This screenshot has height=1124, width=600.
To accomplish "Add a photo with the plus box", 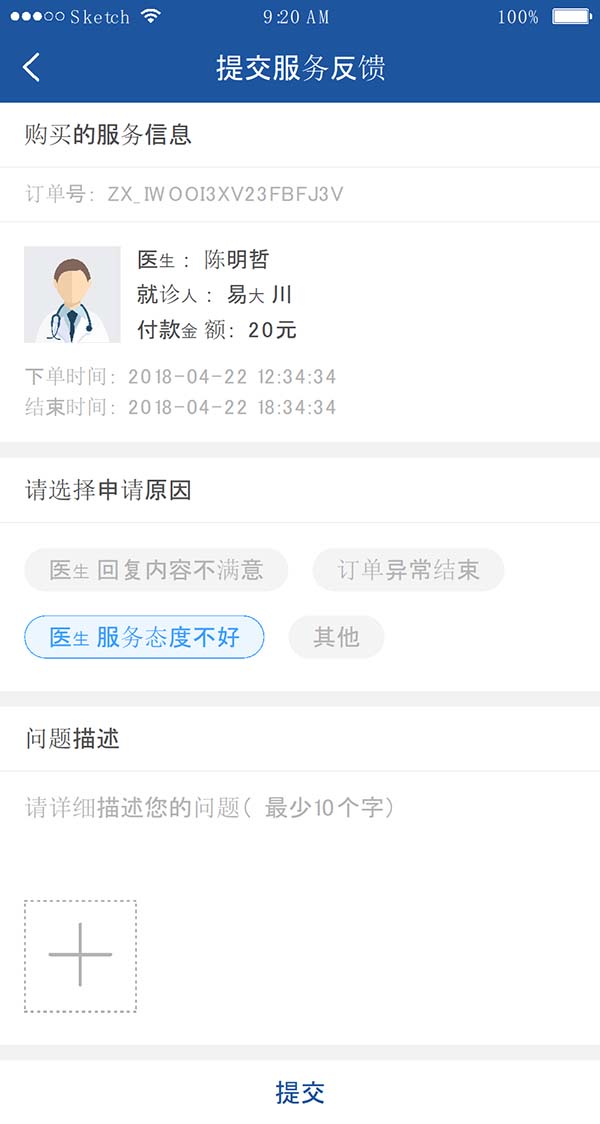I will pyautogui.click(x=80, y=956).
